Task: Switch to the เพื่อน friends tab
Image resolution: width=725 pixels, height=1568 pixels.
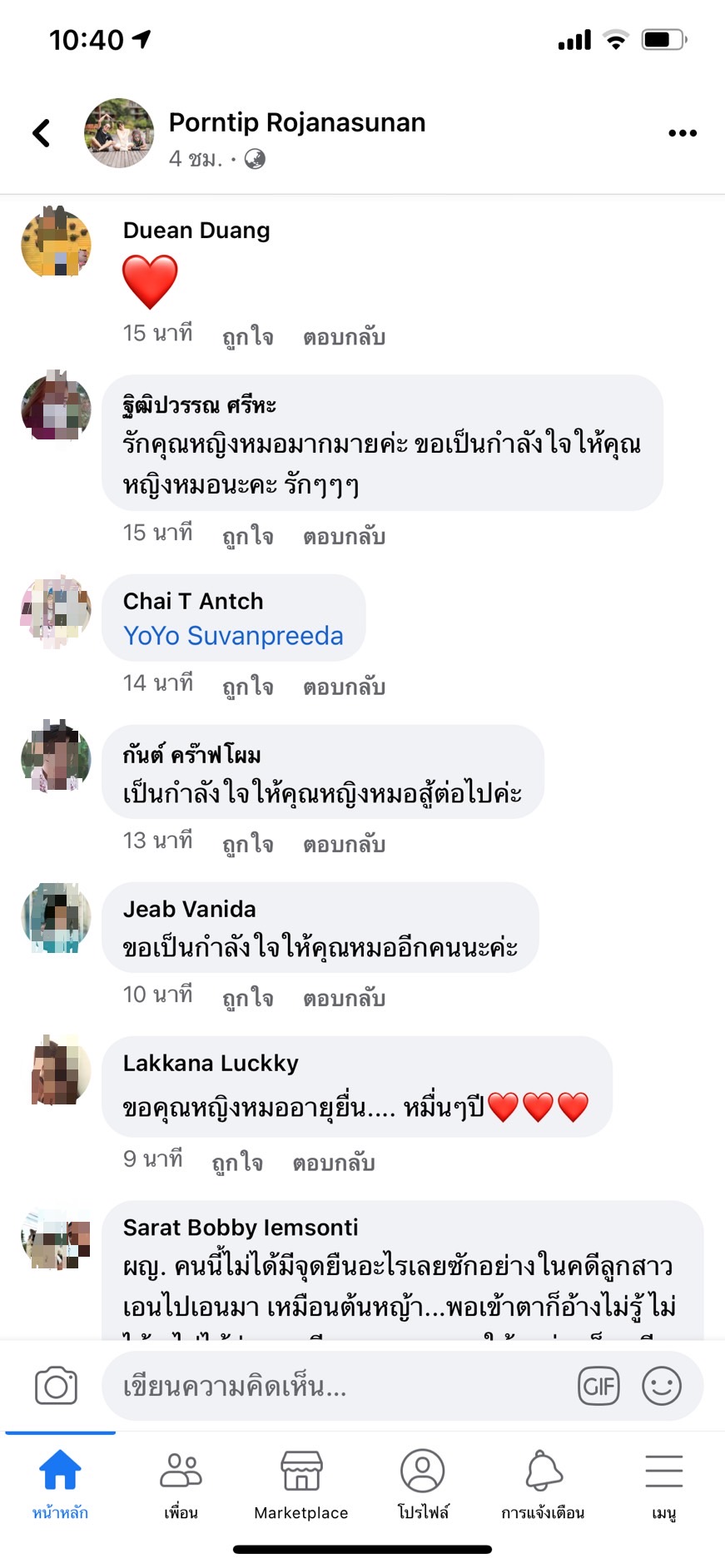Action: click(x=181, y=1484)
